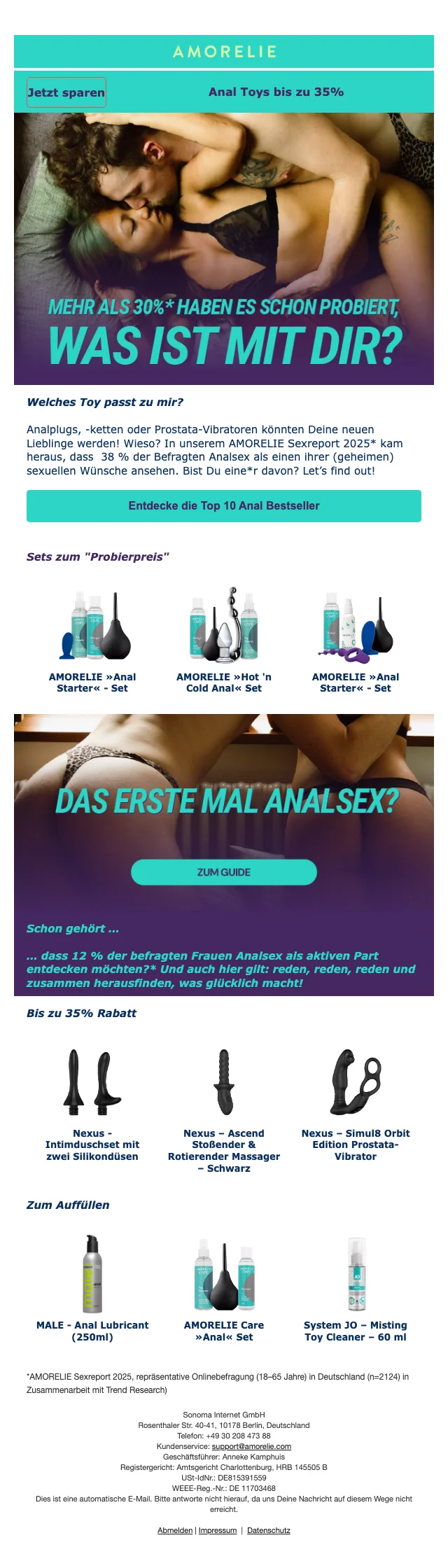
Task: Tap the bis zu 35% banner
Action: pos(276,92)
